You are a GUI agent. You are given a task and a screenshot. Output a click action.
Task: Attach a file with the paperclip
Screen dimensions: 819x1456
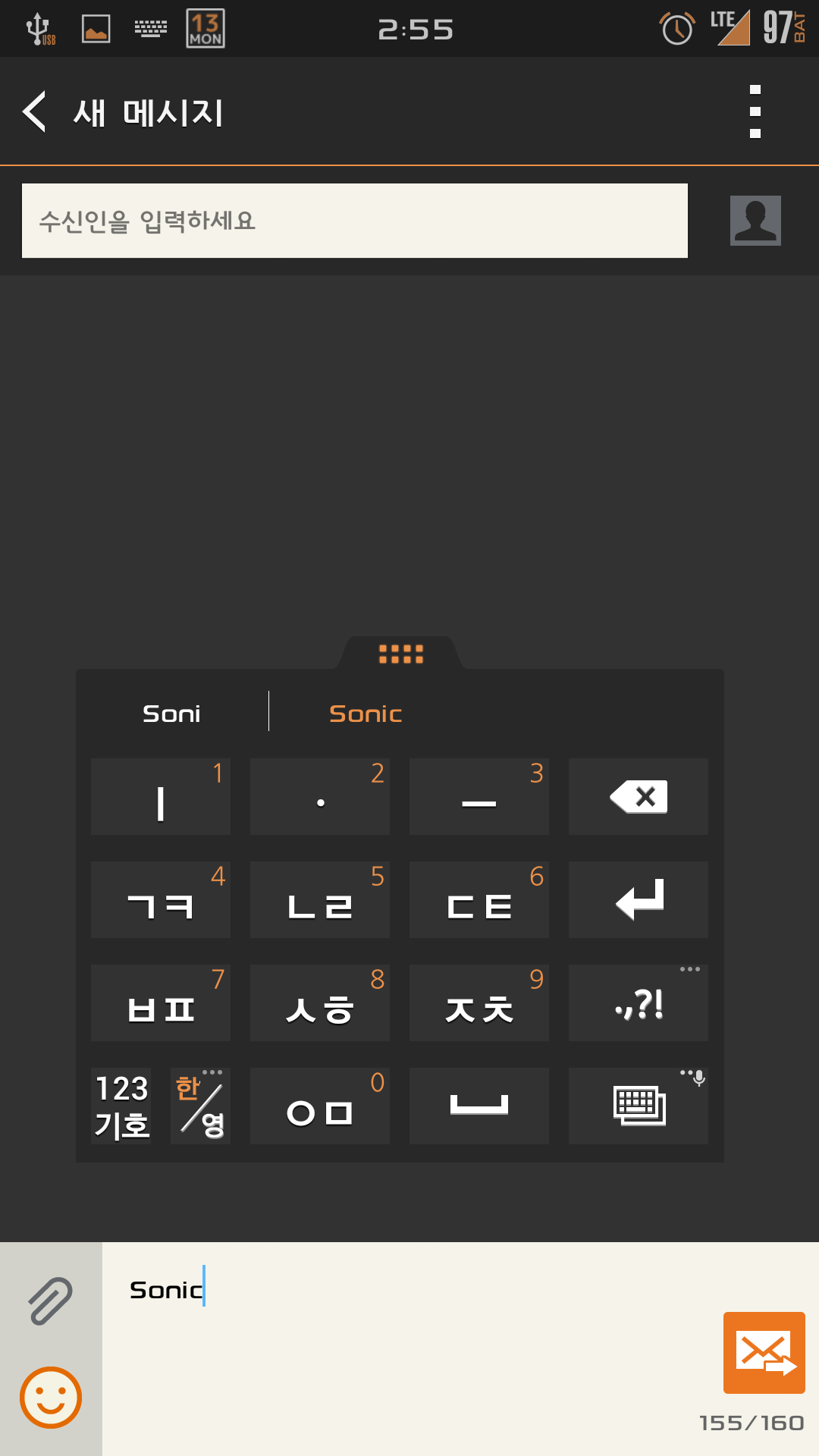coord(50,1301)
